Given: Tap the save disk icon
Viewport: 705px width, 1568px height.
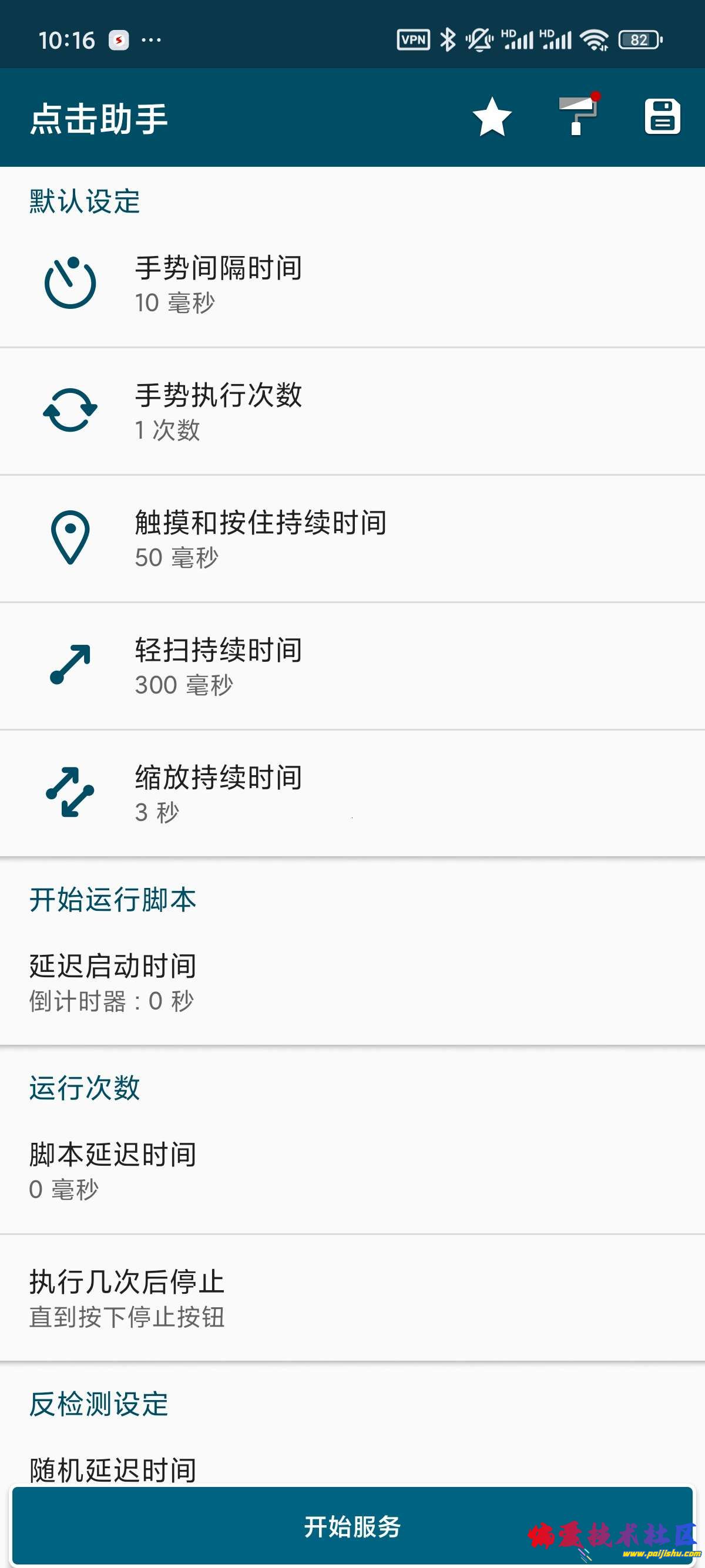Looking at the screenshot, I should point(662,116).
